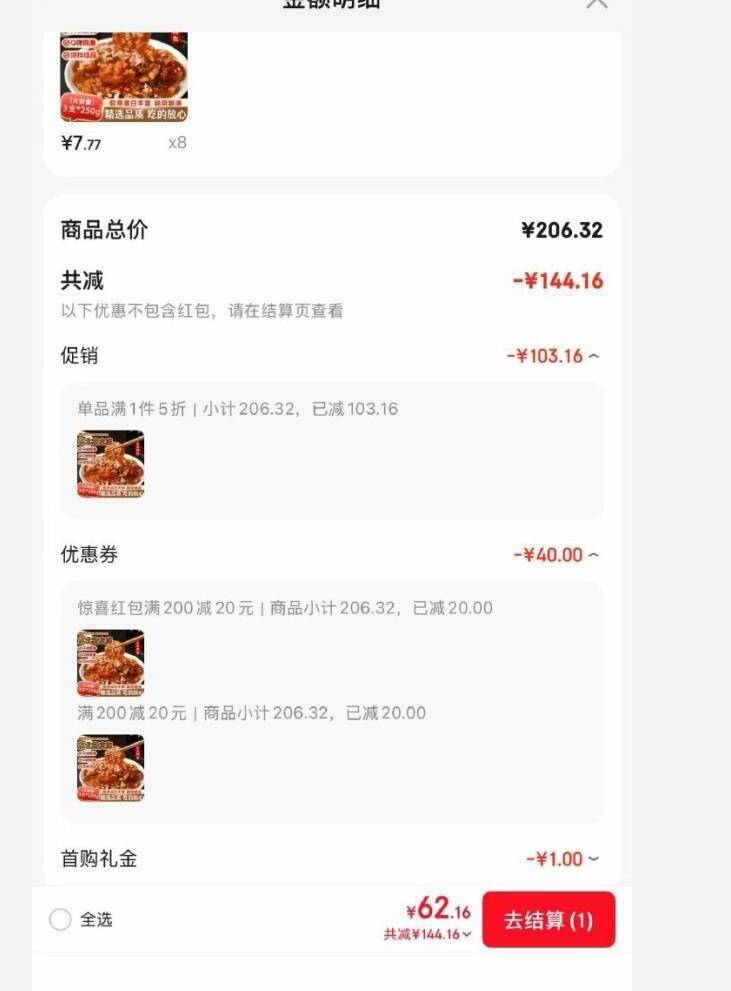
Task: Collapse the 优惠券 coupon section chevron
Action: [x=595, y=553]
